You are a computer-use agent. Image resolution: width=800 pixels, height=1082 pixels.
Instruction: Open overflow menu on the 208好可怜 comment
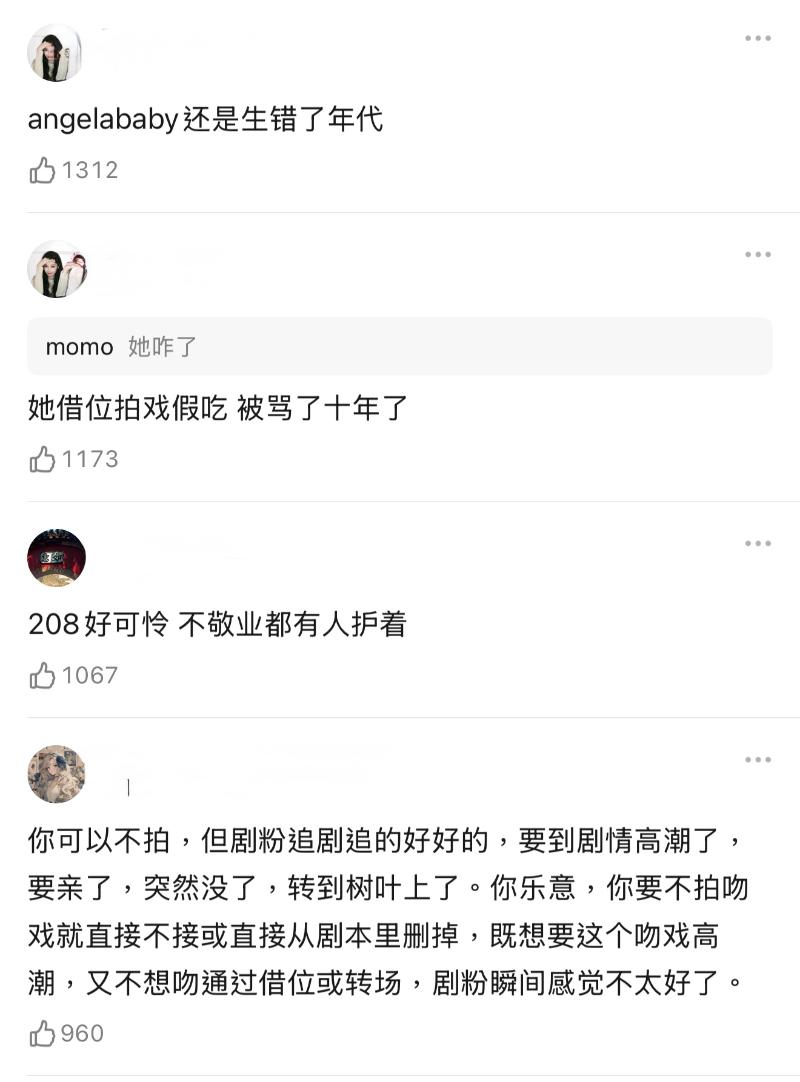pyautogui.click(x=757, y=544)
